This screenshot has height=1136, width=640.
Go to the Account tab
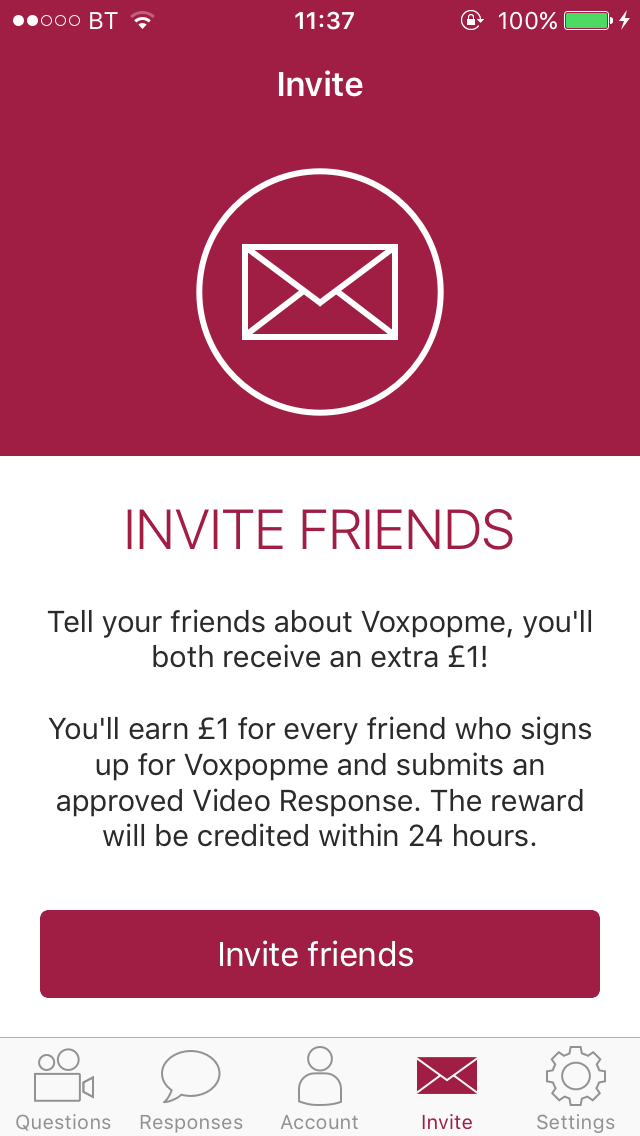click(x=319, y=1089)
